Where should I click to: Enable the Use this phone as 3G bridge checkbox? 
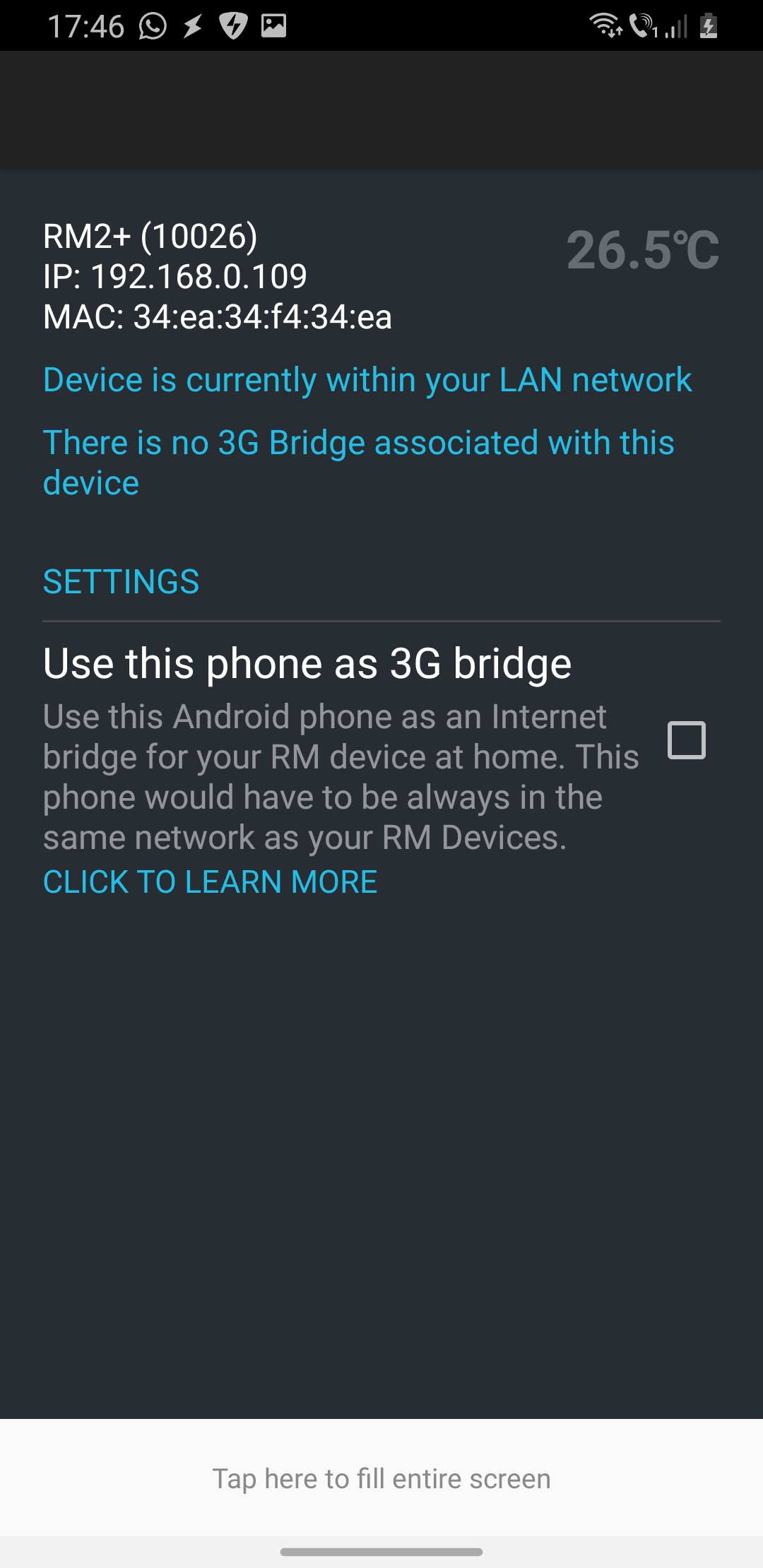pyautogui.click(x=686, y=741)
